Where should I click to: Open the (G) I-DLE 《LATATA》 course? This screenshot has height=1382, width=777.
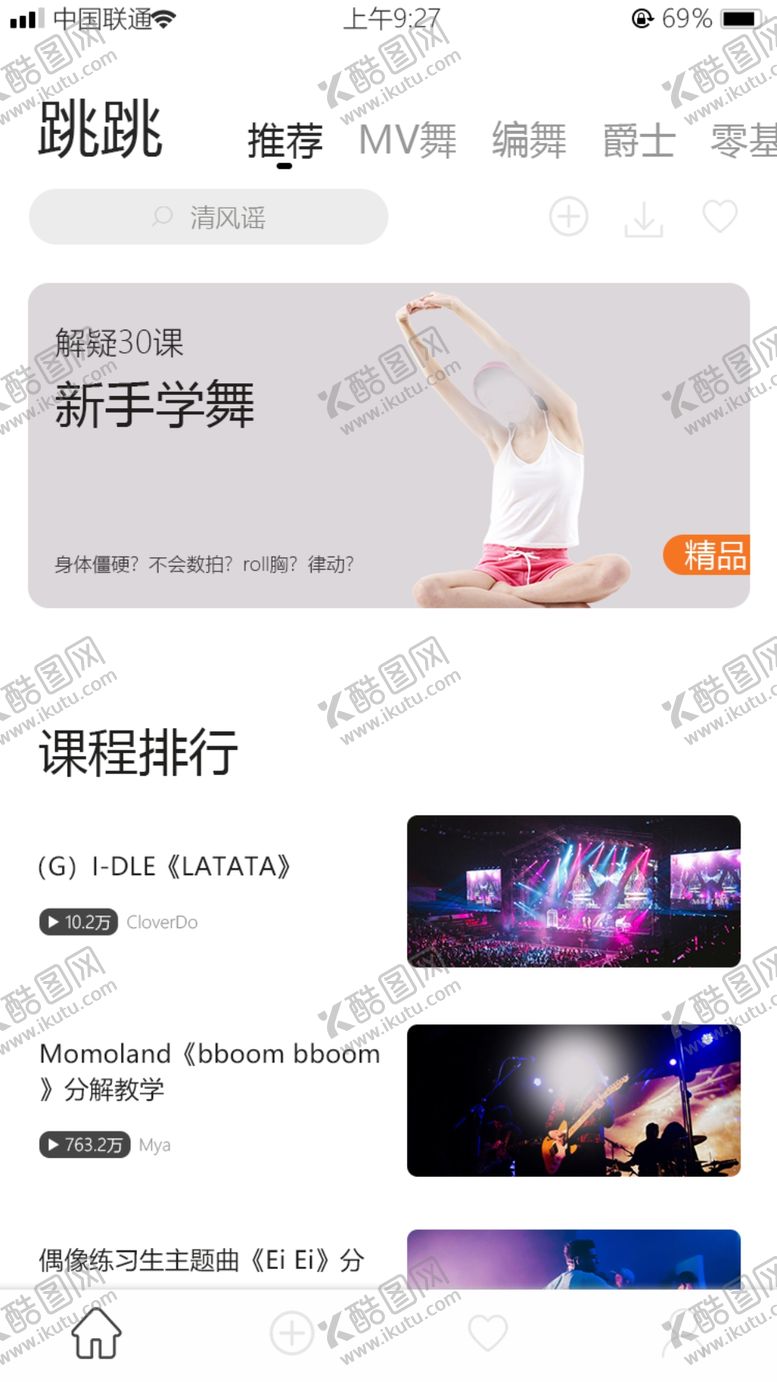tap(163, 867)
